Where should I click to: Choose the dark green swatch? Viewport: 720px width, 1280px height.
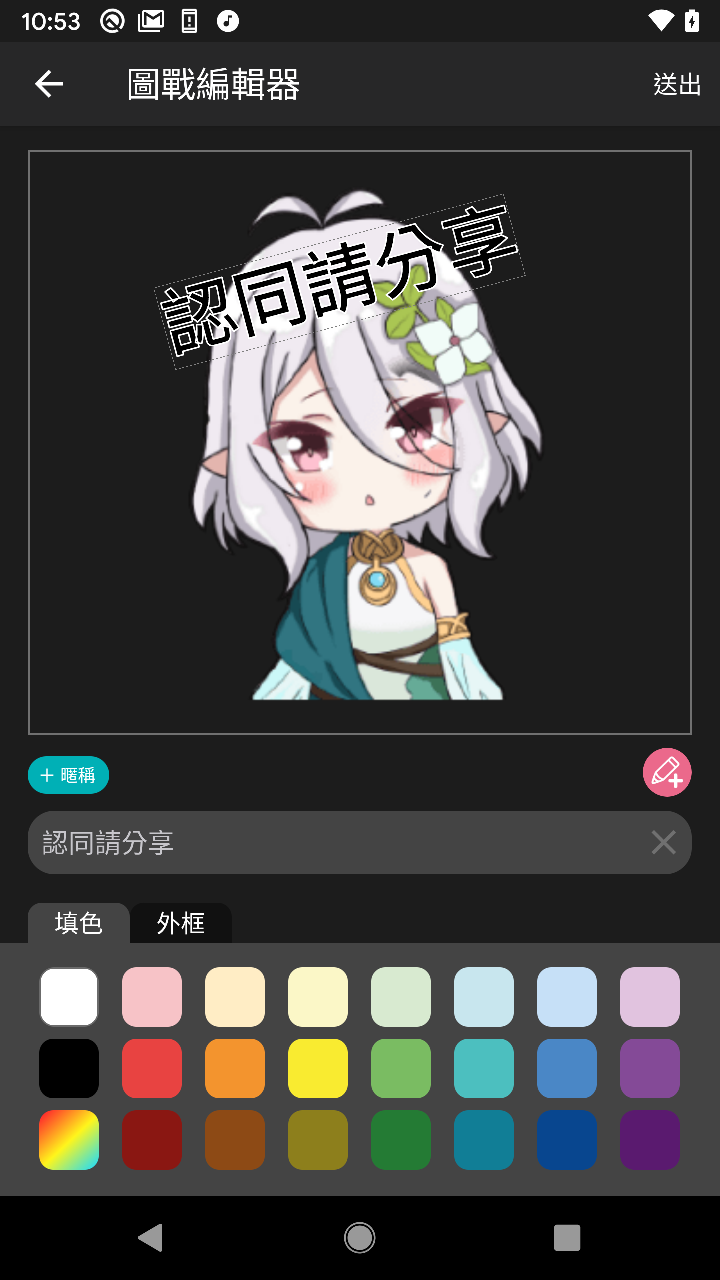coord(401,1140)
